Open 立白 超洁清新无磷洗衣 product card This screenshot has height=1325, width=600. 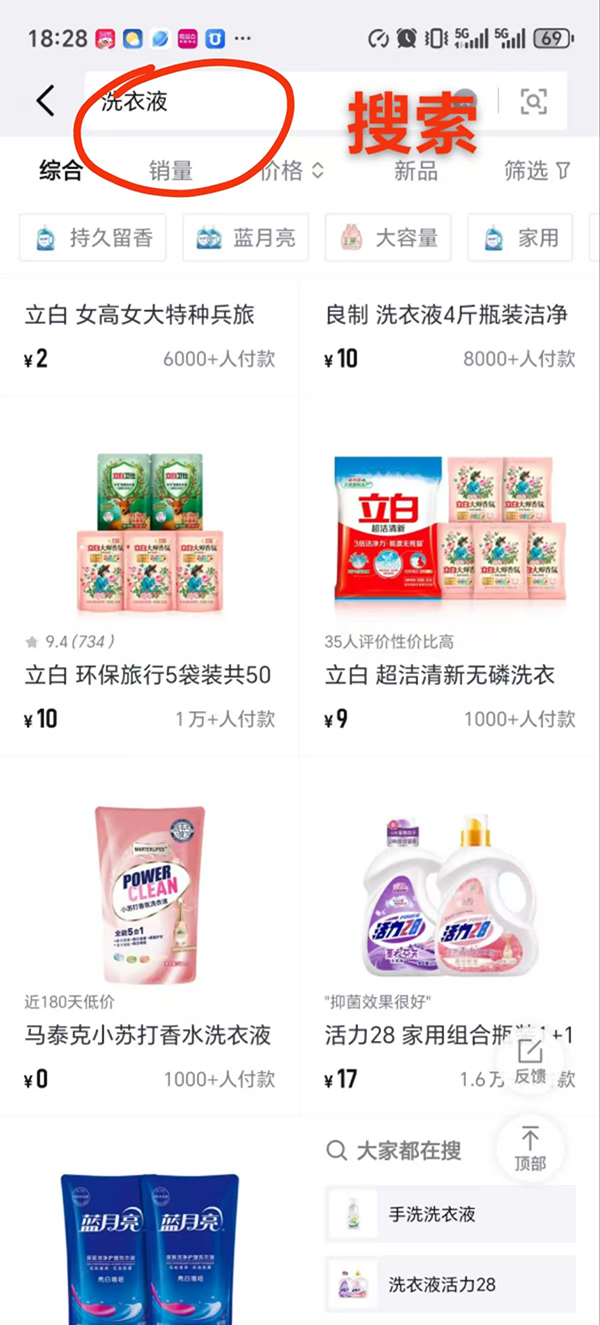click(449, 580)
